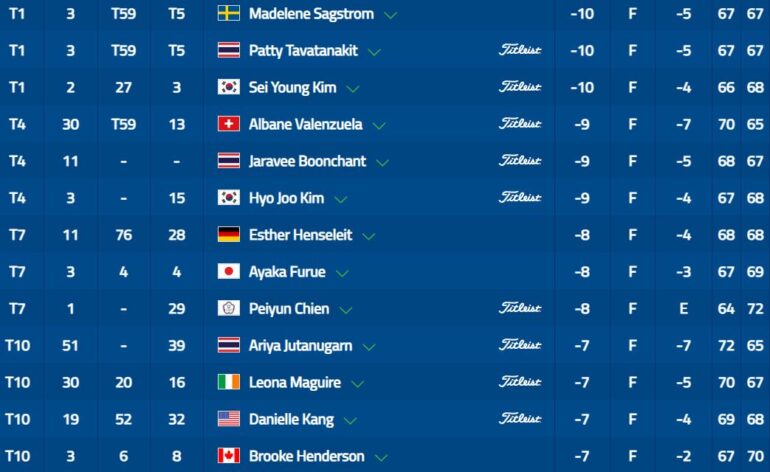Expand Patty Tavatanakit's row
The height and width of the screenshot is (472, 770).
pos(376,52)
